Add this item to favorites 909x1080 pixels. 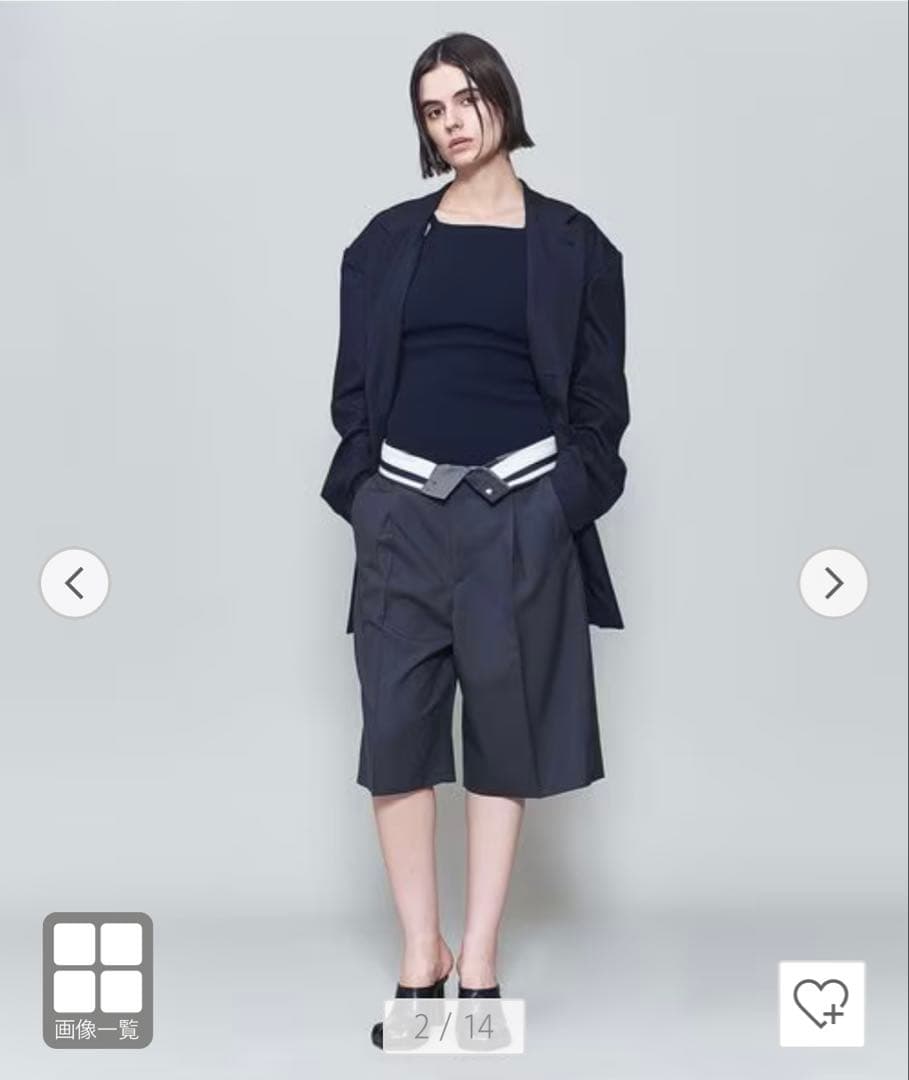click(821, 1003)
